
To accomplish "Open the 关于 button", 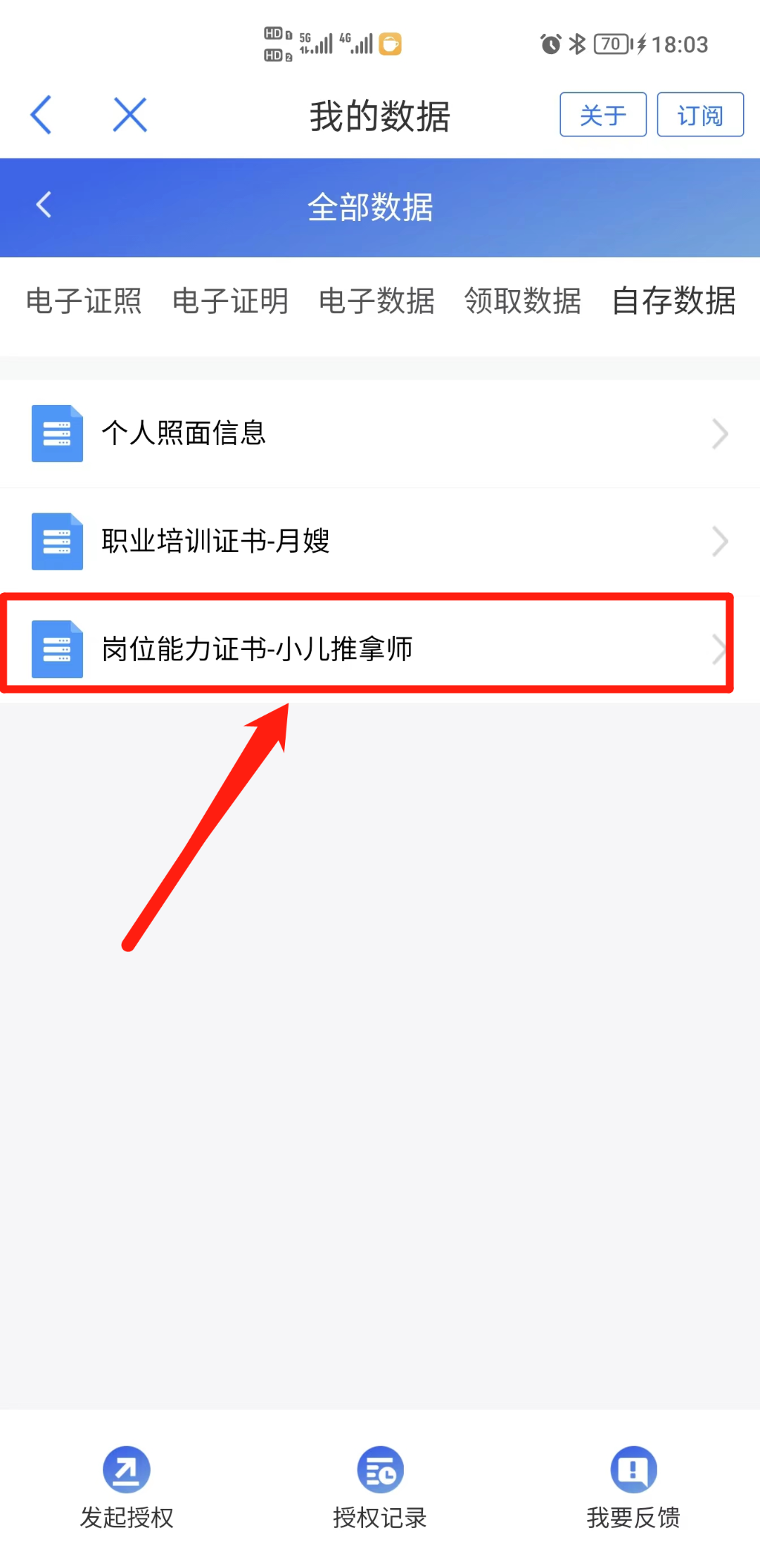I will (603, 115).
